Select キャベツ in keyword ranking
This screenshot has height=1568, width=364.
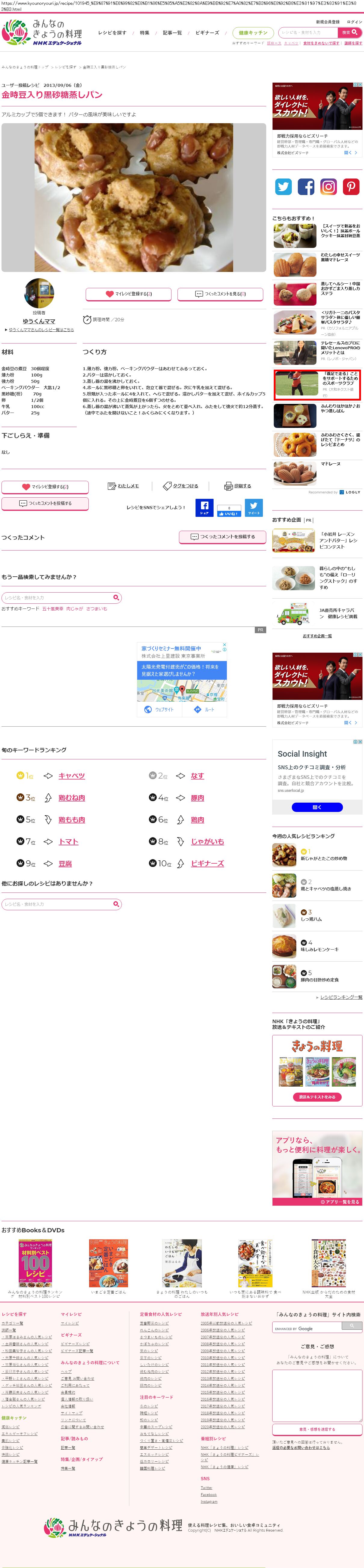pos(71,776)
